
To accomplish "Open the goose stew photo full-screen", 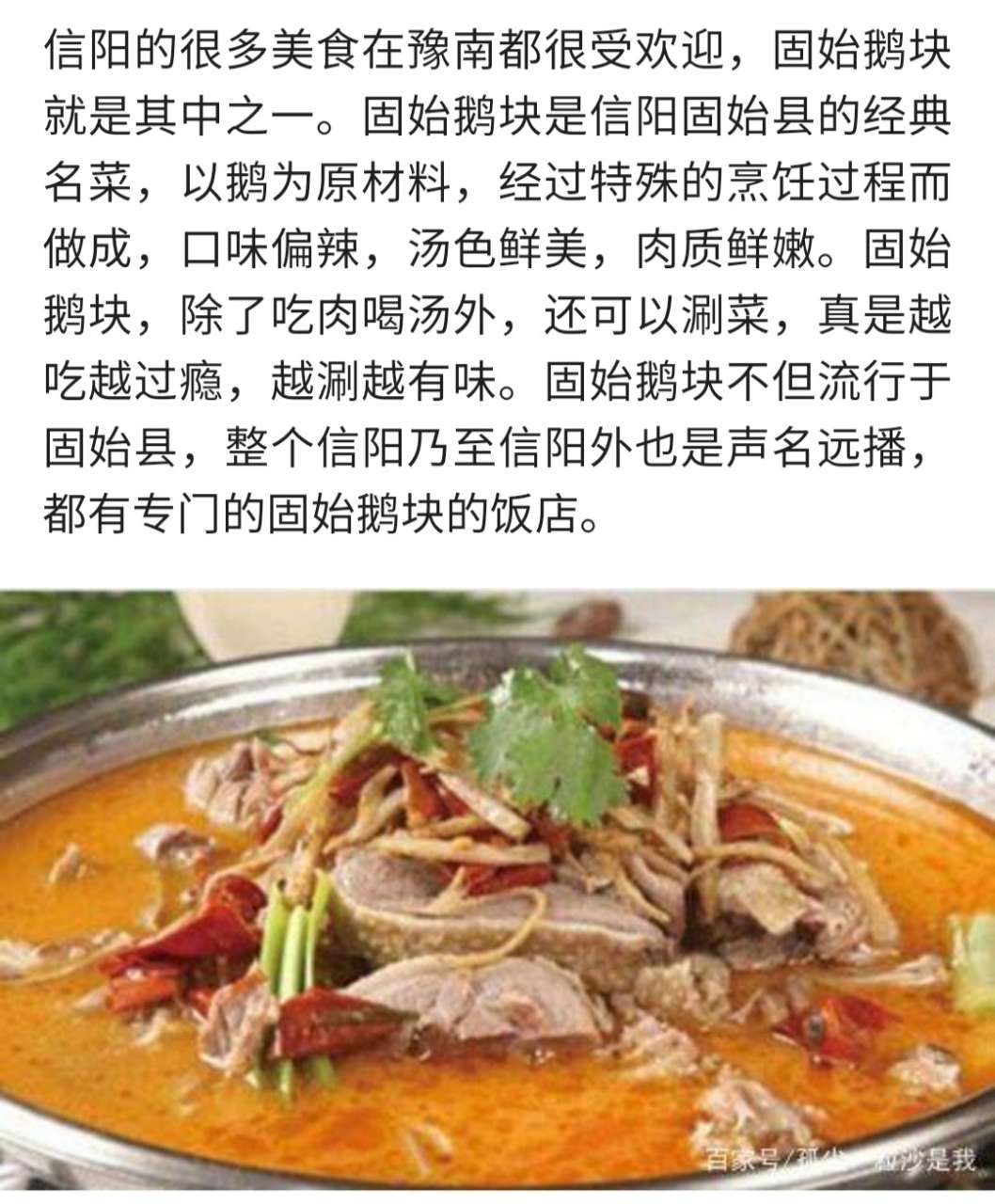I will pyautogui.click(x=497, y=889).
